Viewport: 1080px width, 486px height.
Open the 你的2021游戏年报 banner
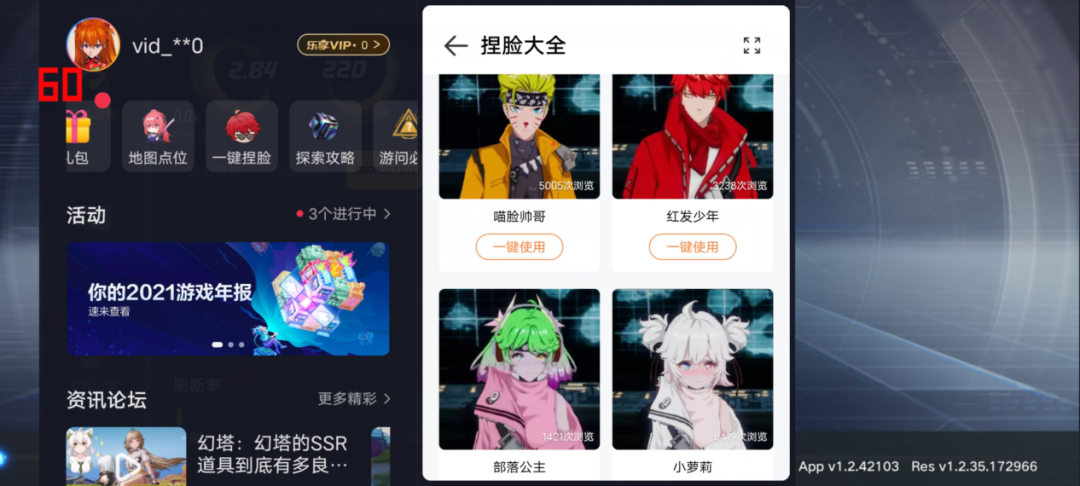[x=227, y=298]
